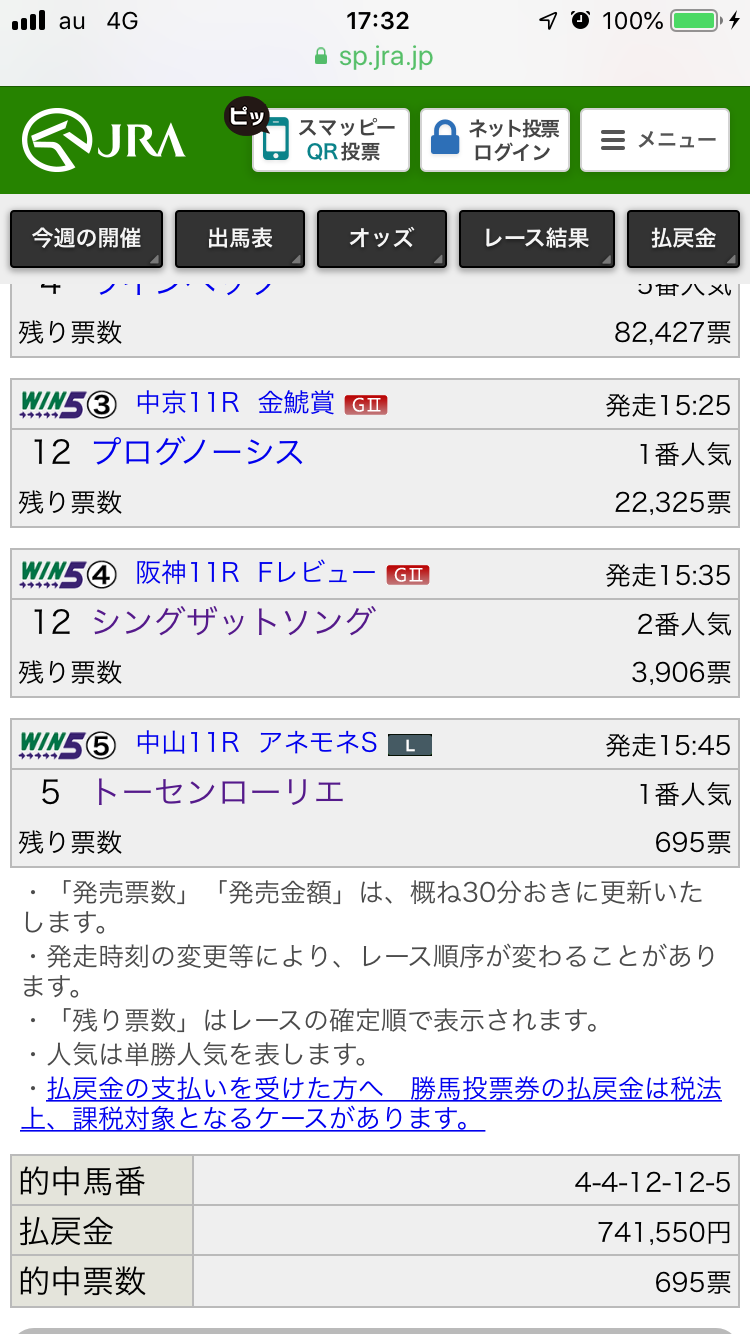Open 出馬表 section
Screen dimensions: 750x1334
tap(240, 238)
